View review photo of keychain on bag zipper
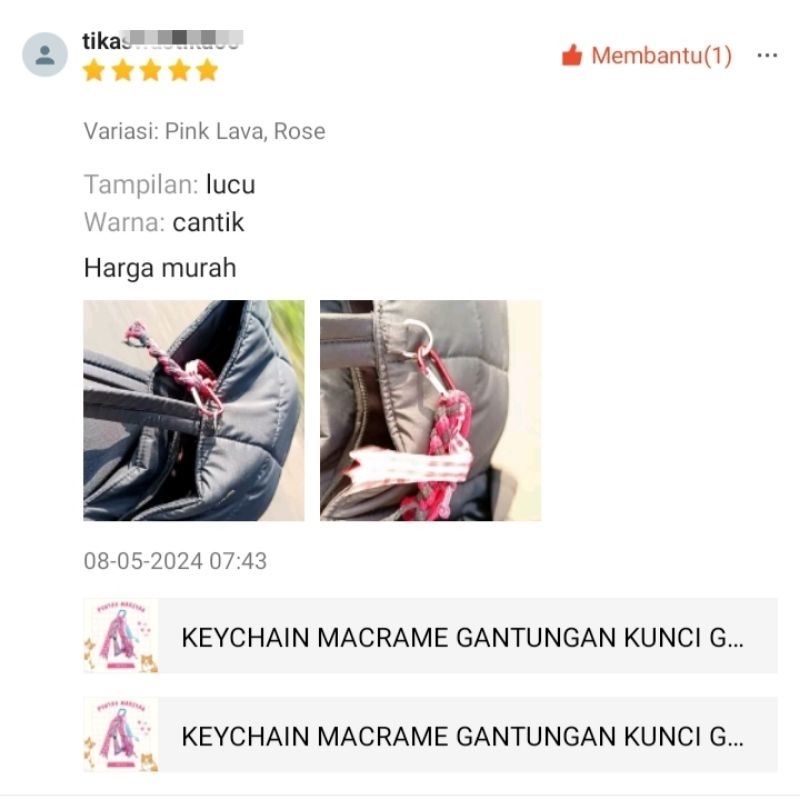This screenshot has width=800, height=800. pyautogui.click(x=193, y=410)
